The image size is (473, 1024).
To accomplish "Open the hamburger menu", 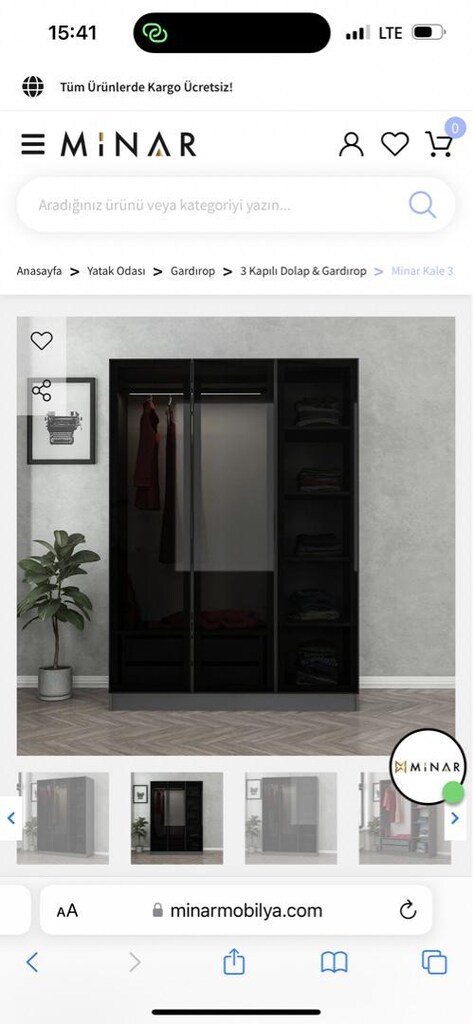I will point(33,144).
